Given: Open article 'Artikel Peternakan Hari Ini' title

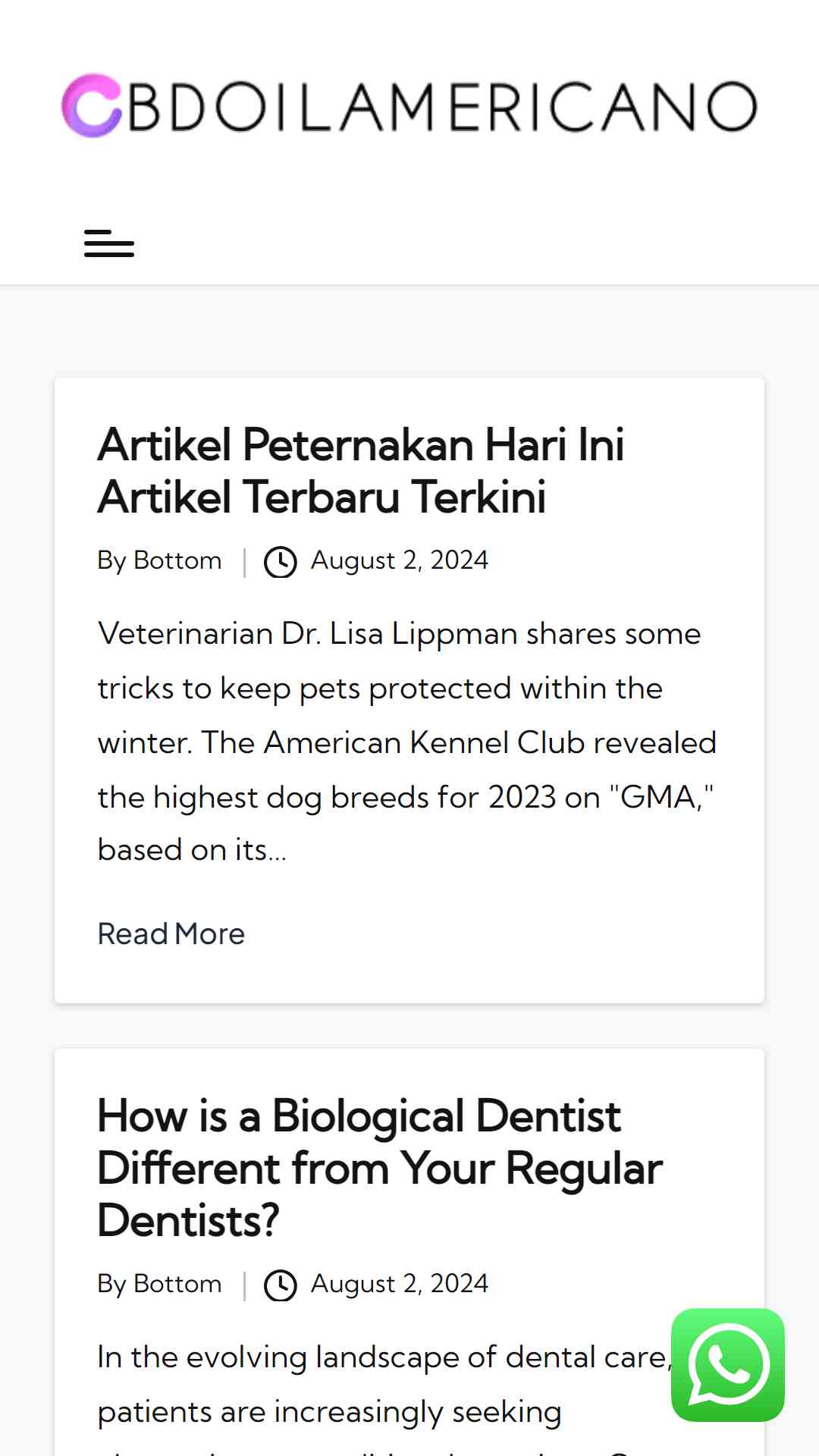Looking at the screenshot, I should pos(361,470).
